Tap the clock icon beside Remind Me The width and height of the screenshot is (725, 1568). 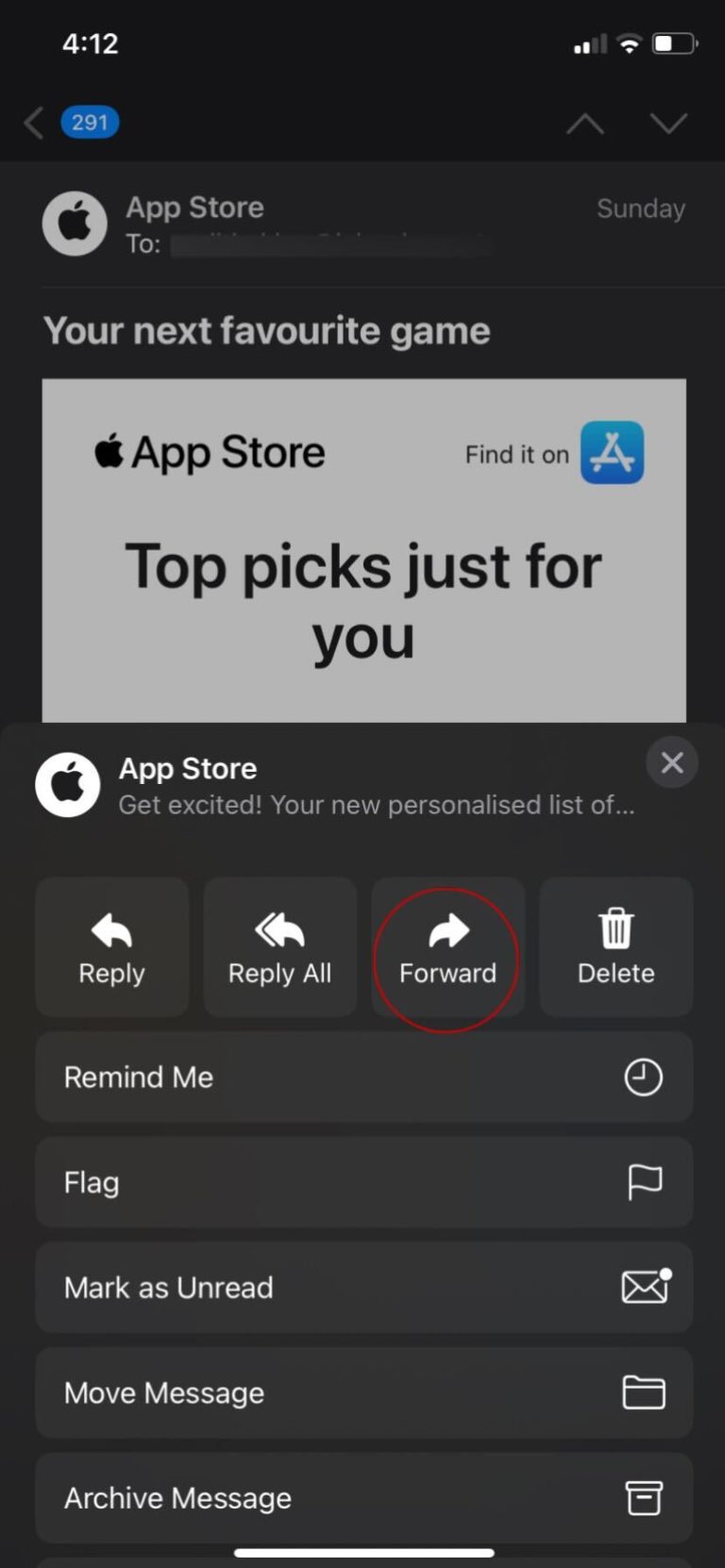[x=645, y=1077]
